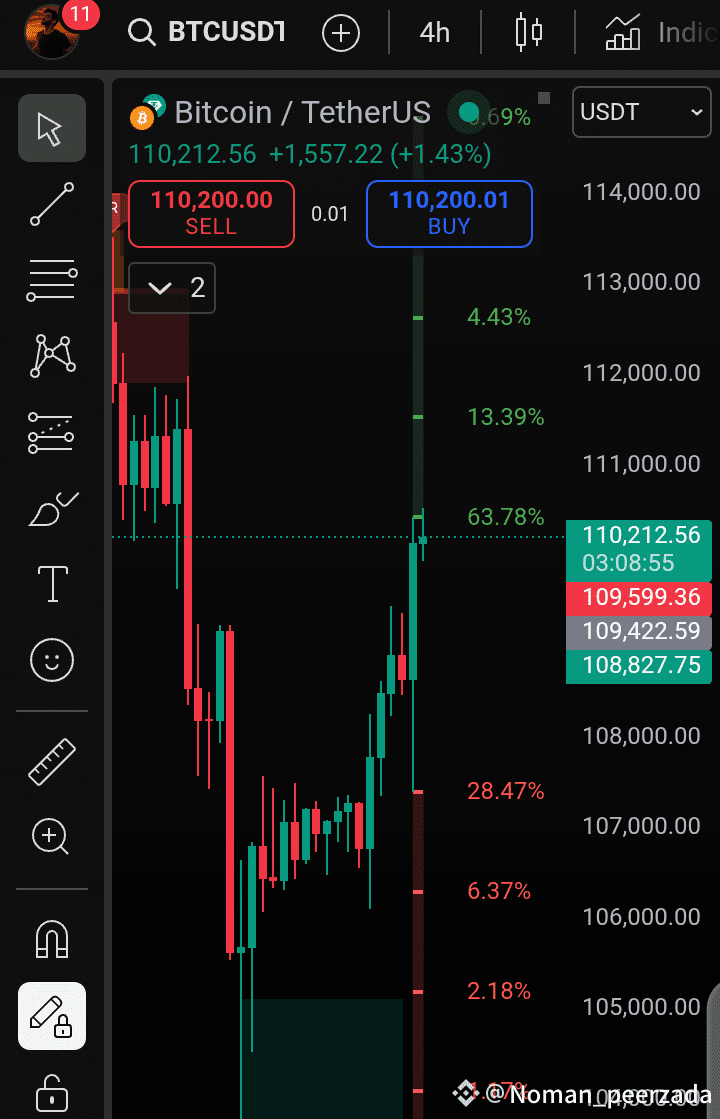Open the candlestick chart style picker
The height and width of the screenshot is (1119, 720).
click(528, 33)
